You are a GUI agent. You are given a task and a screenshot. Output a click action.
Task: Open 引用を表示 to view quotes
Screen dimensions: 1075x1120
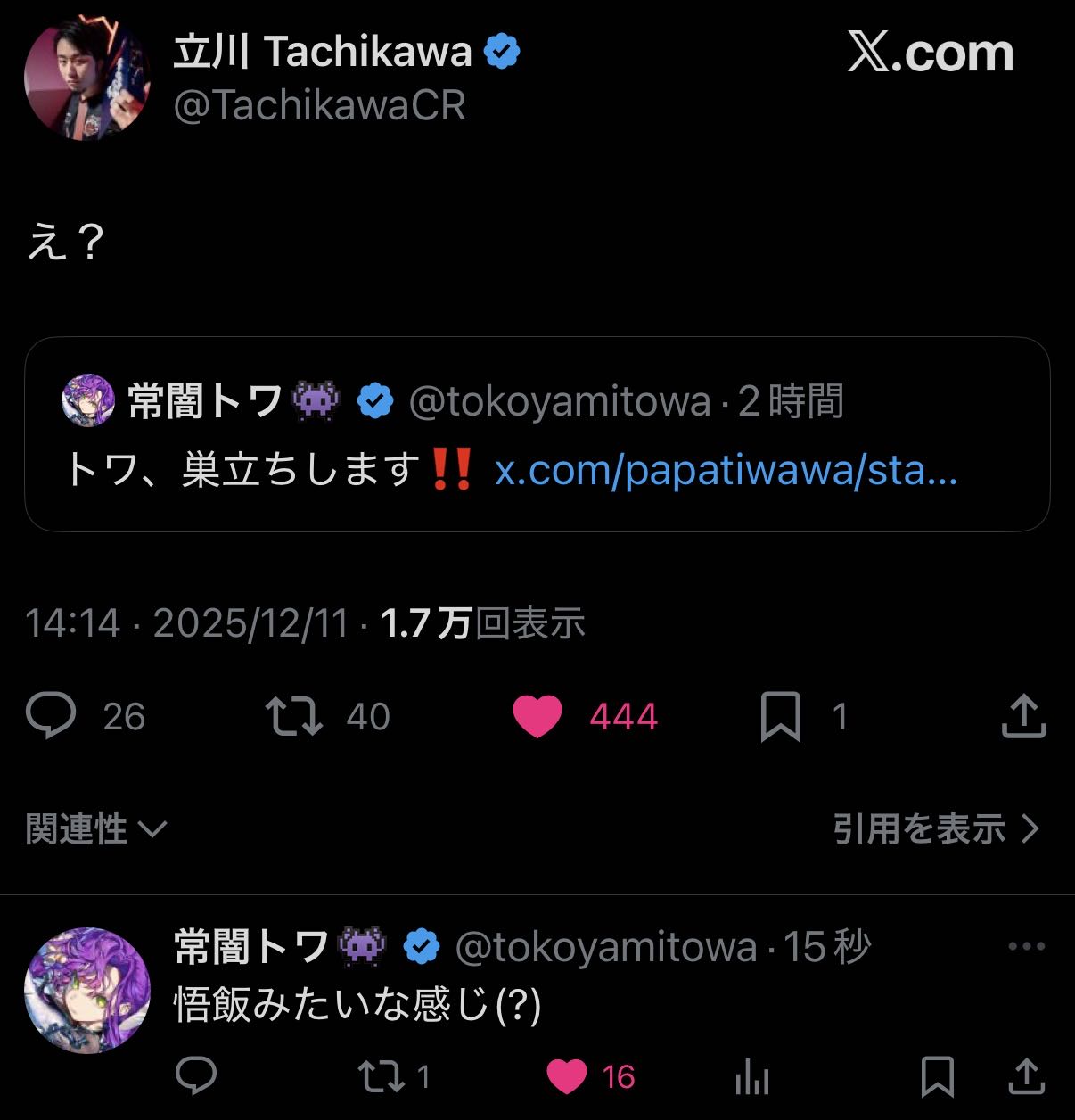936,829
